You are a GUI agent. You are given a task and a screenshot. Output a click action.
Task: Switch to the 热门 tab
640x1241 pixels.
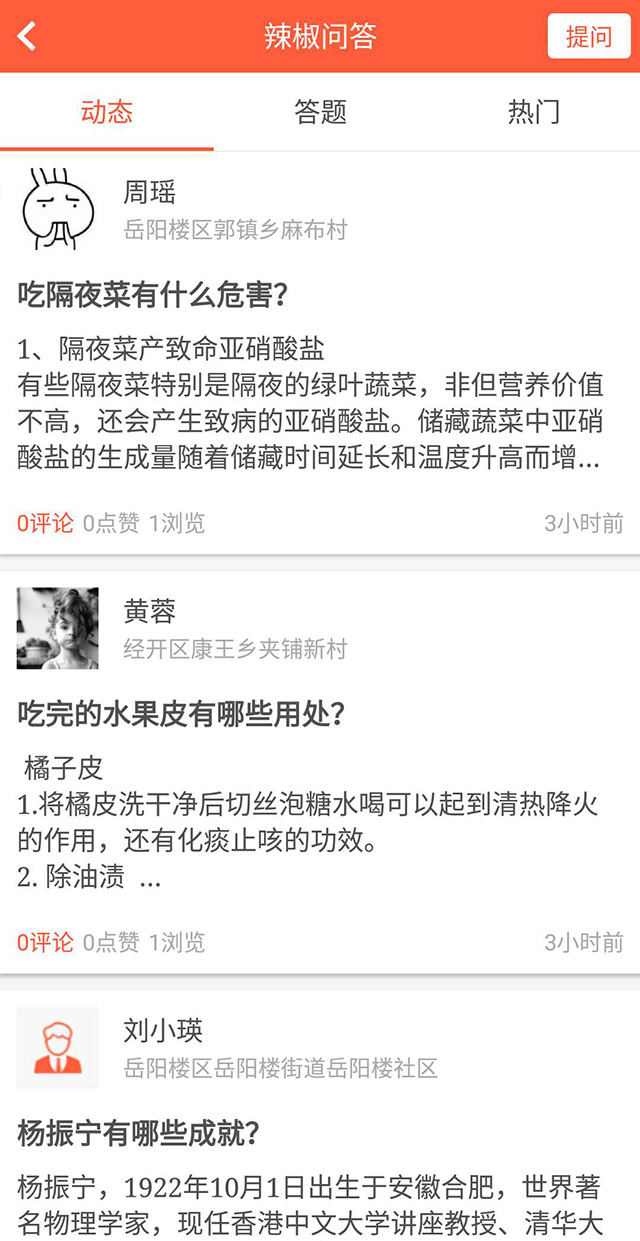click(x=534, y=111)
